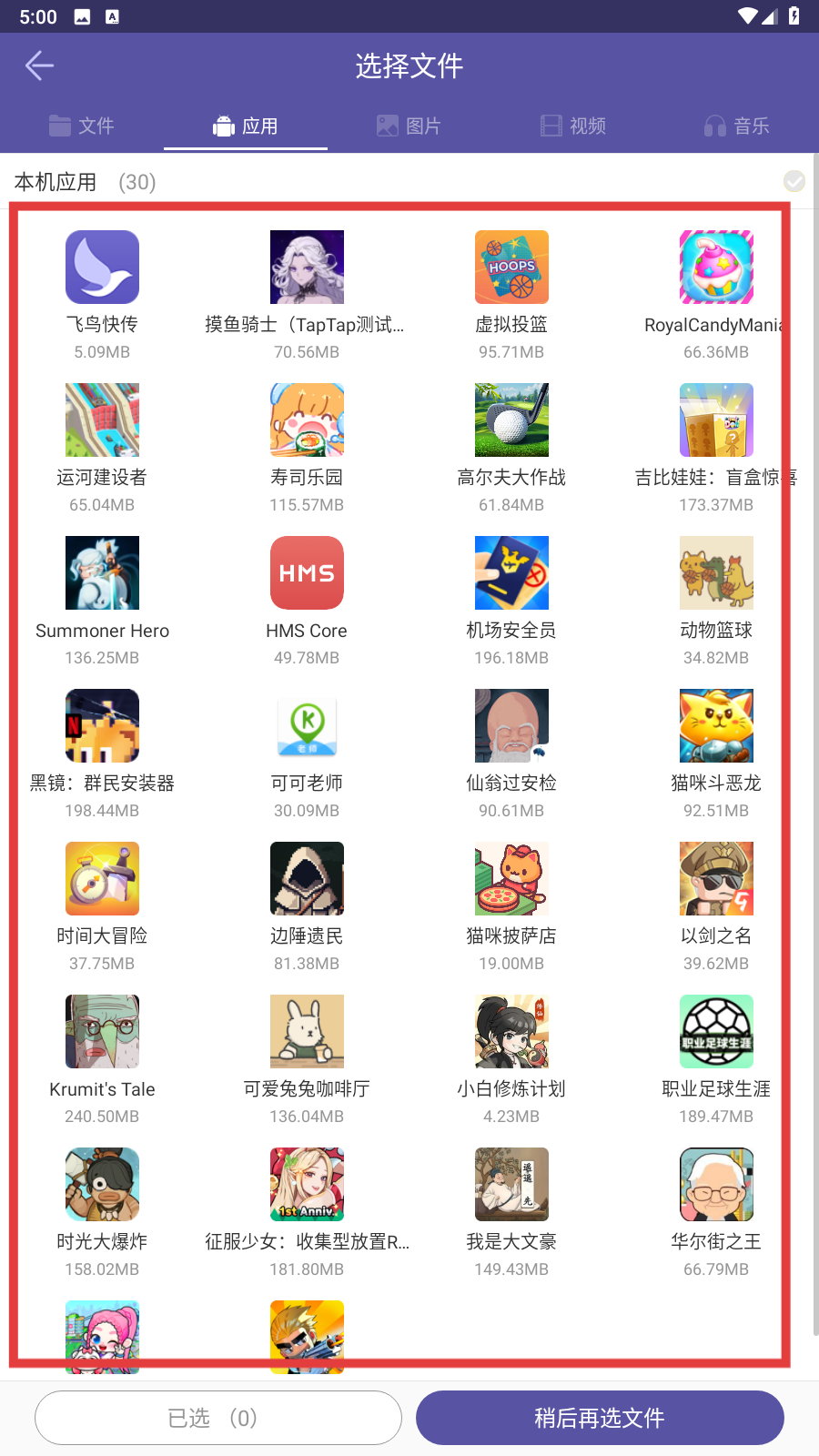Go back using the top-left arrow
Image resolution: width=819 pixels, height=1456 pixels.
[39, 66]
